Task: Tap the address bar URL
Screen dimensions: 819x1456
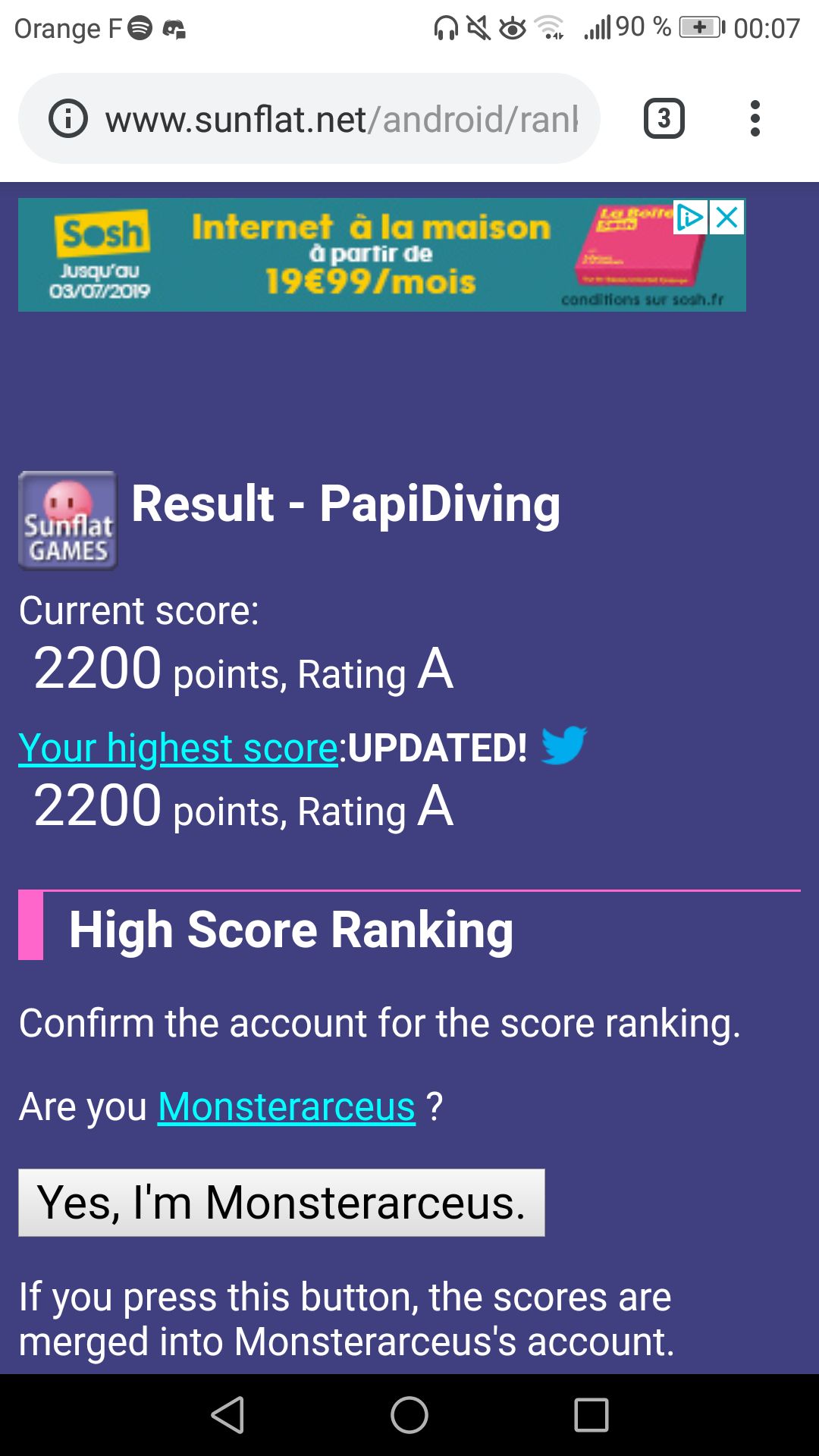Action: (341, 120)
